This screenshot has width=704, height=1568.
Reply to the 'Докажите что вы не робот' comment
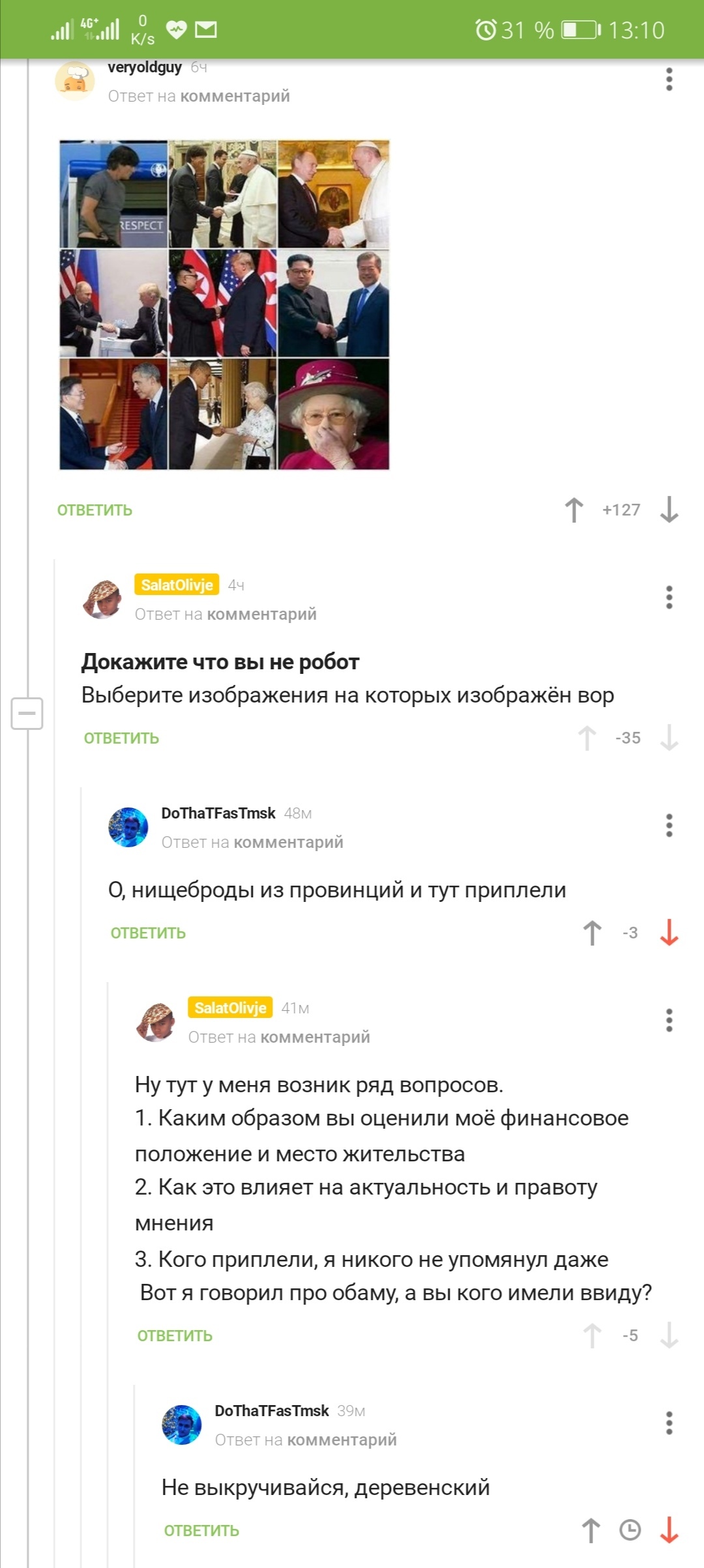point(121,738)
